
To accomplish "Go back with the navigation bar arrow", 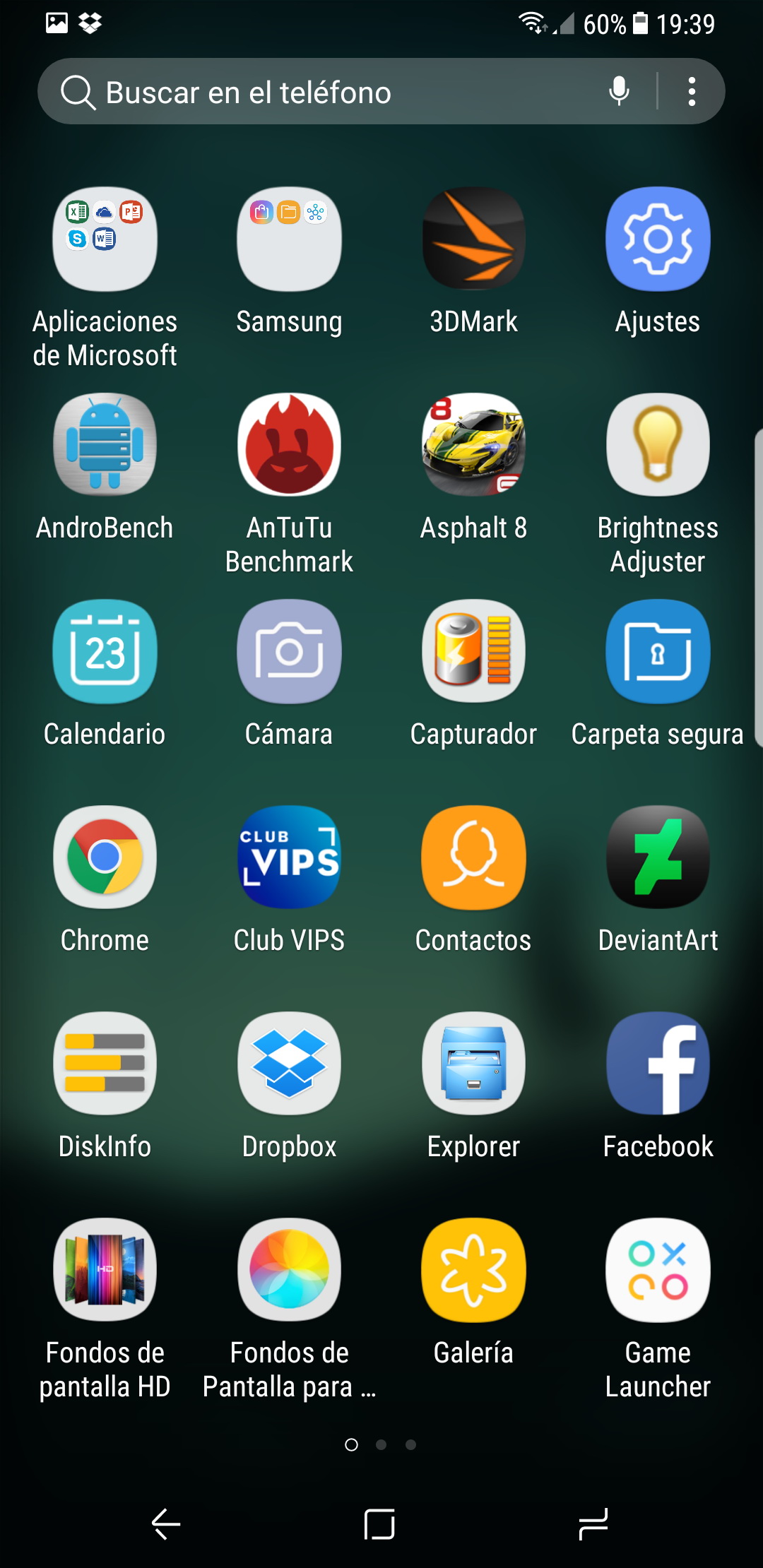I will (x=167, y=1524).
